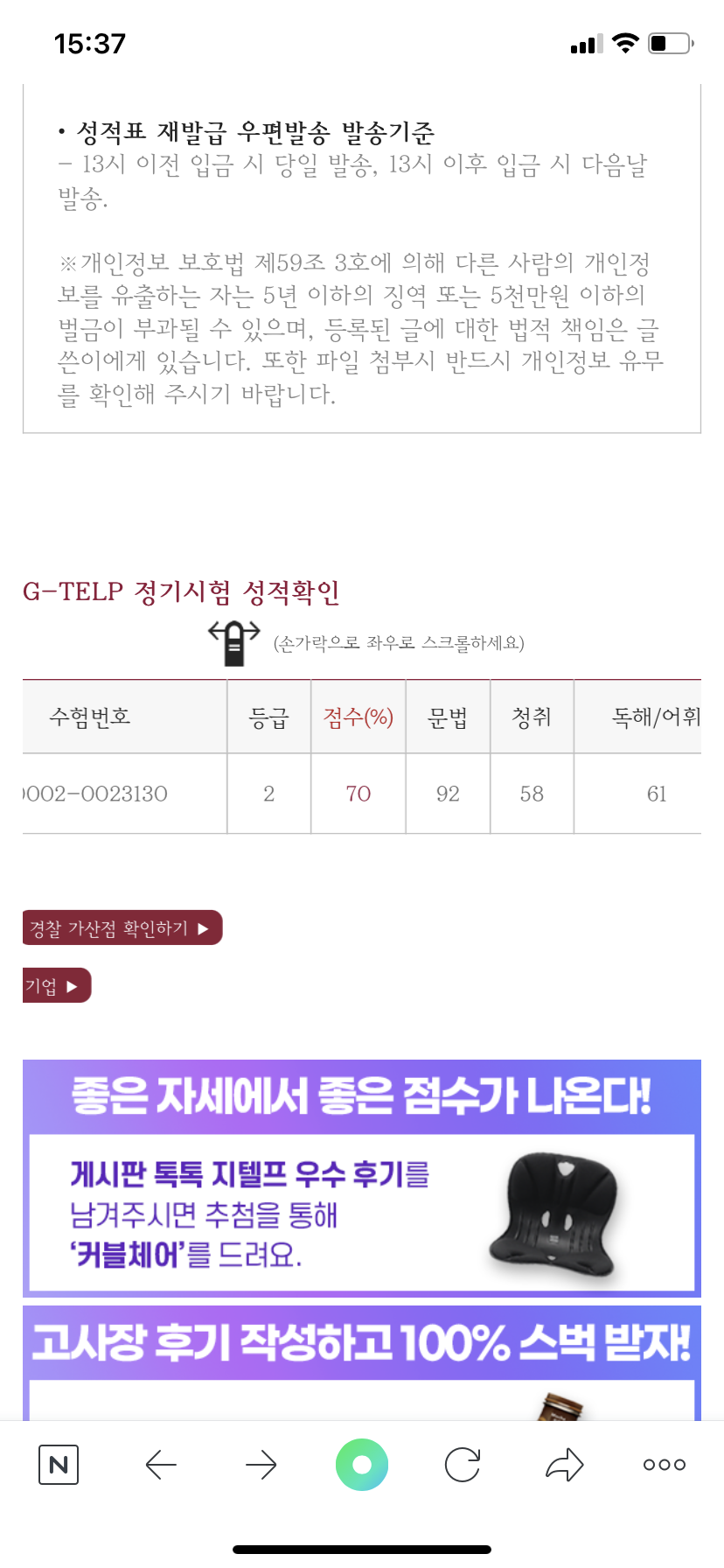The width and height of the screenshot is (724, 1568).
Task: Share this page
Action: tap(564, 1465)
